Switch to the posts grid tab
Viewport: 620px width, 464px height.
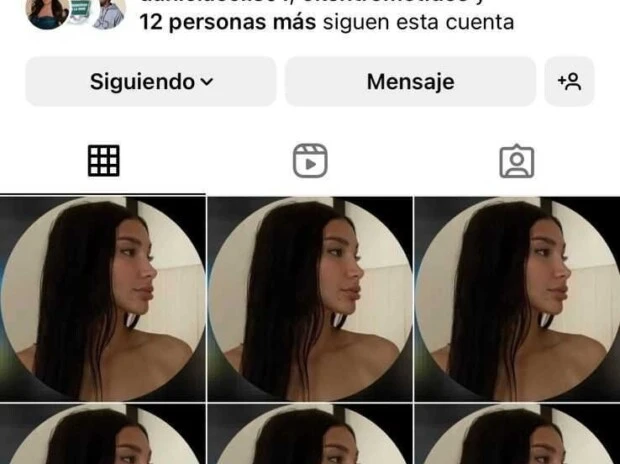pos(103,161)
